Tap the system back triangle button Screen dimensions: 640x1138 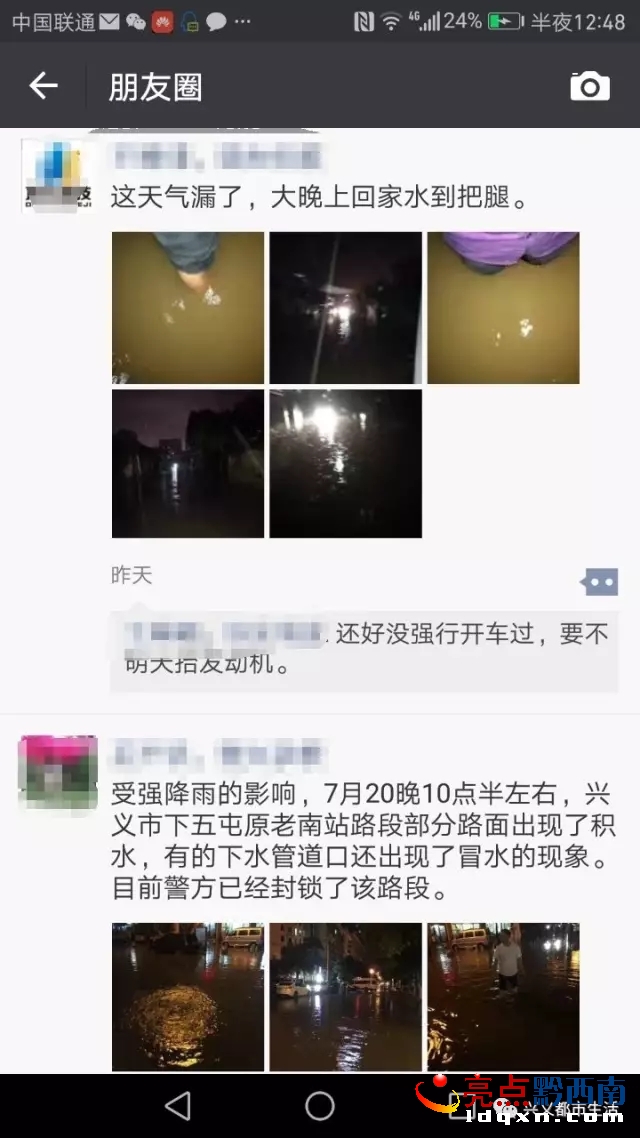pos(178,1105)
